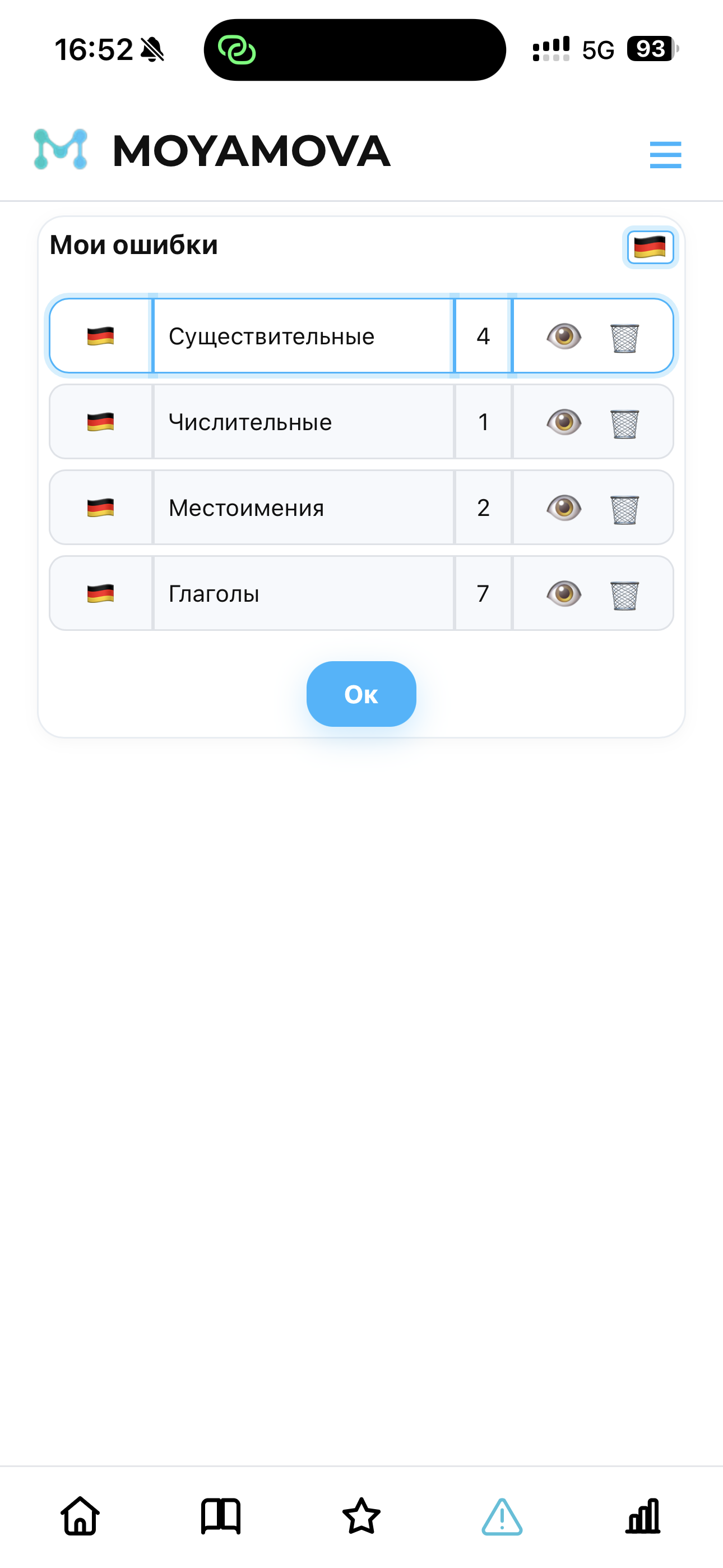
Task: Delete the Числительные row via trash icon
Action: [x=625, y=422]
